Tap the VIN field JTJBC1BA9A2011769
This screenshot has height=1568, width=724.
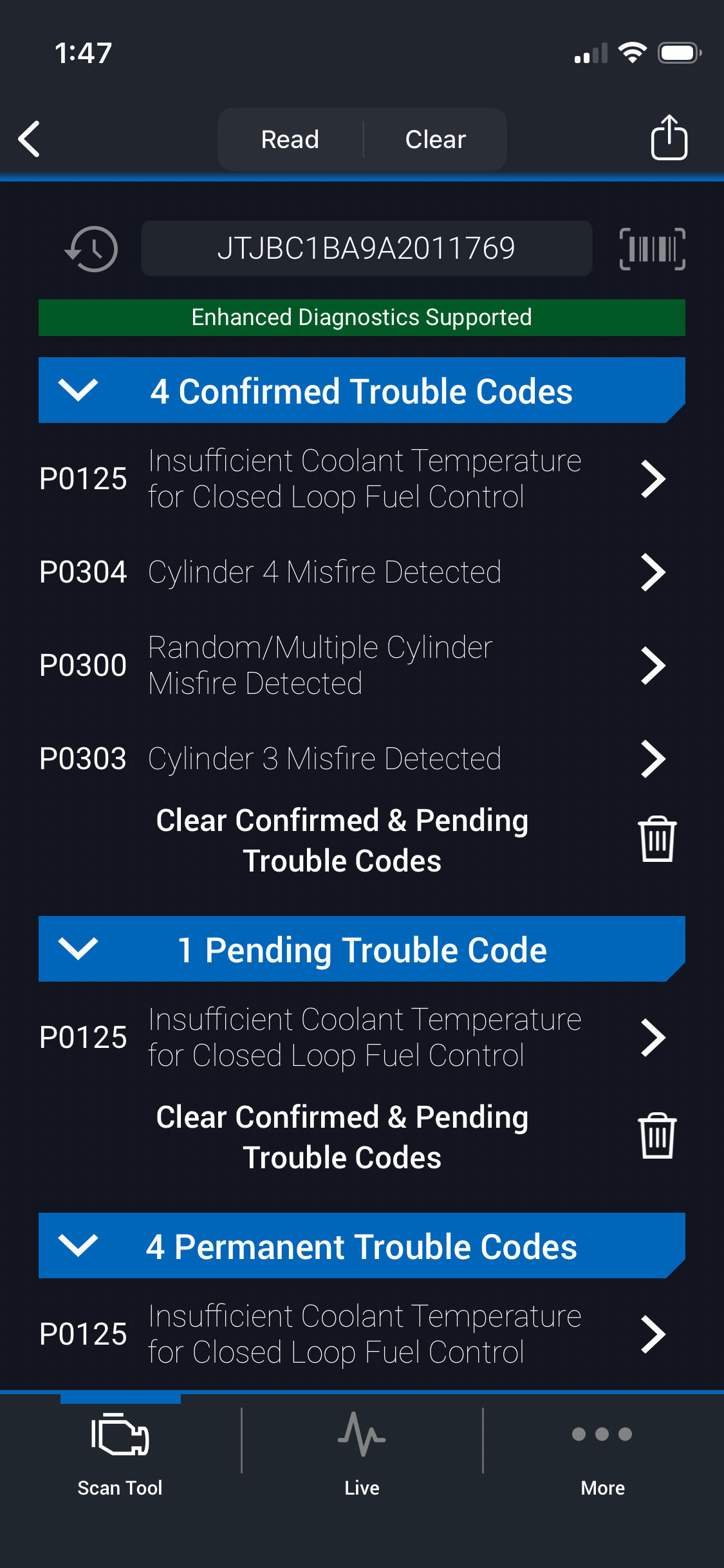(366, 248)
